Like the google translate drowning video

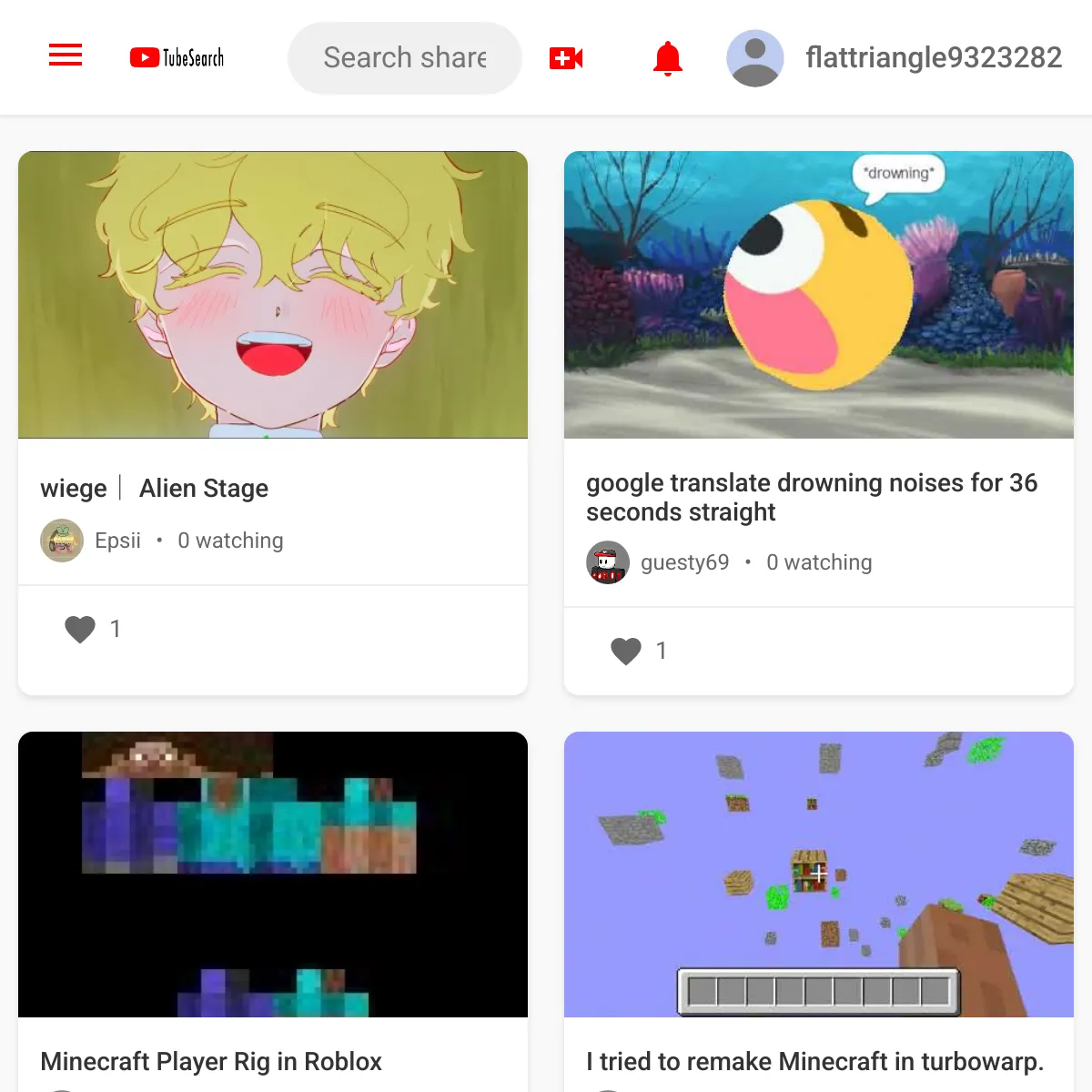point(626,651)
